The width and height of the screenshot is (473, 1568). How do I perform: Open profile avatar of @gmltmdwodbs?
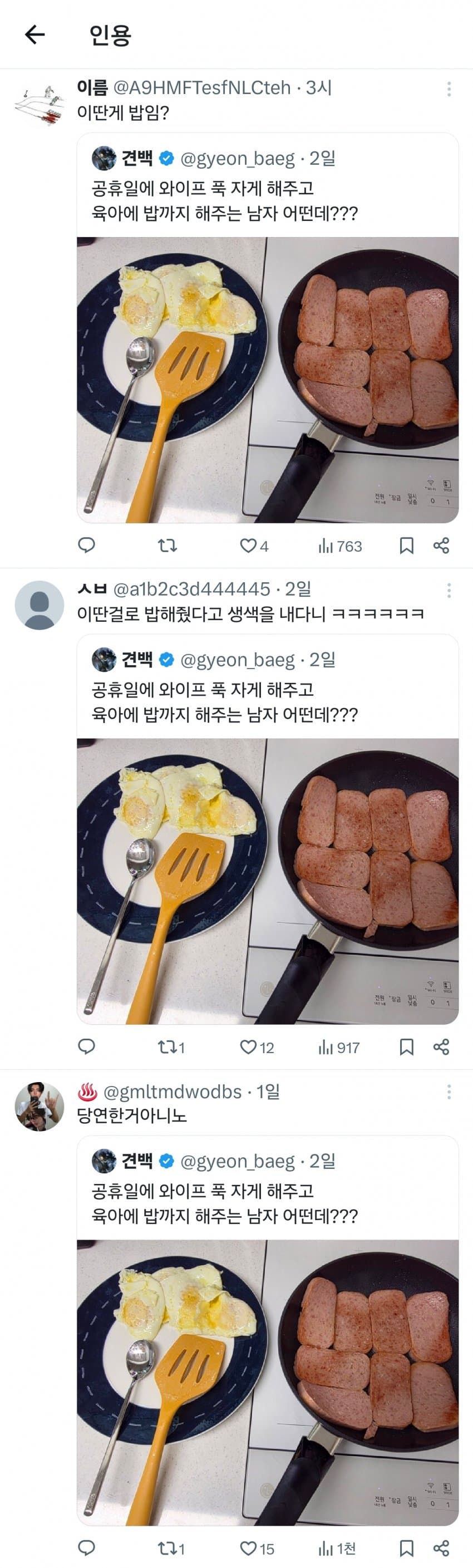40,1107
